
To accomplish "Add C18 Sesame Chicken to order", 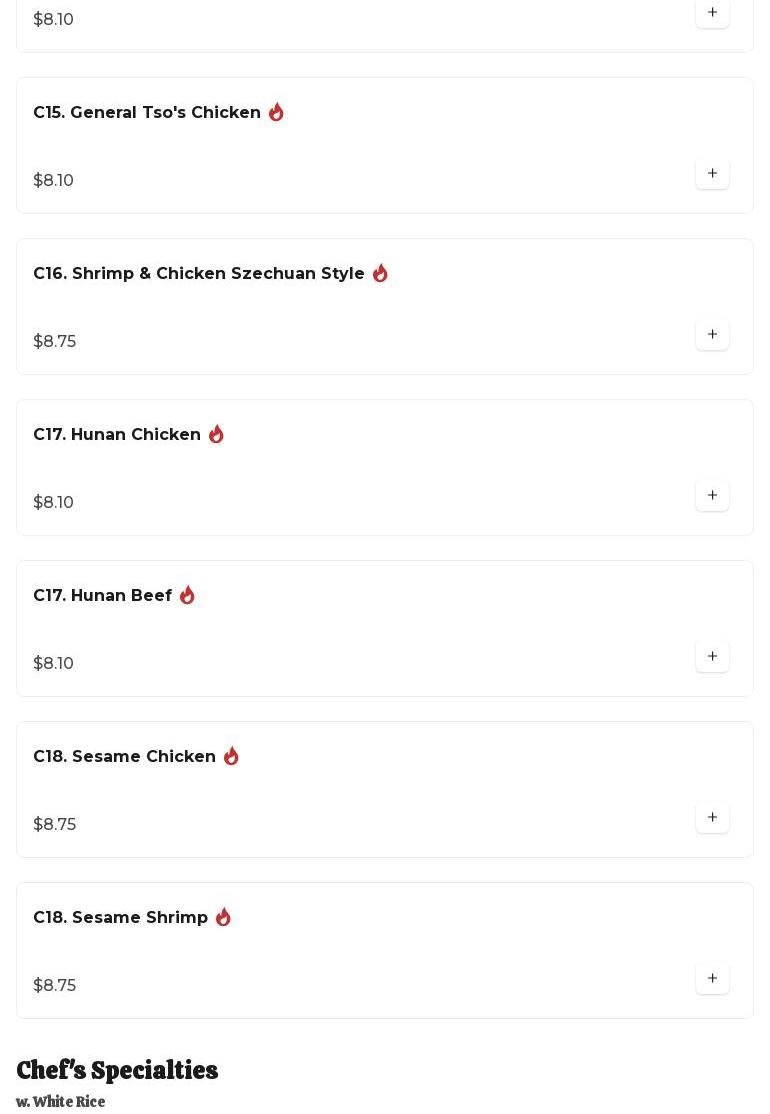I will click(712, 818).
